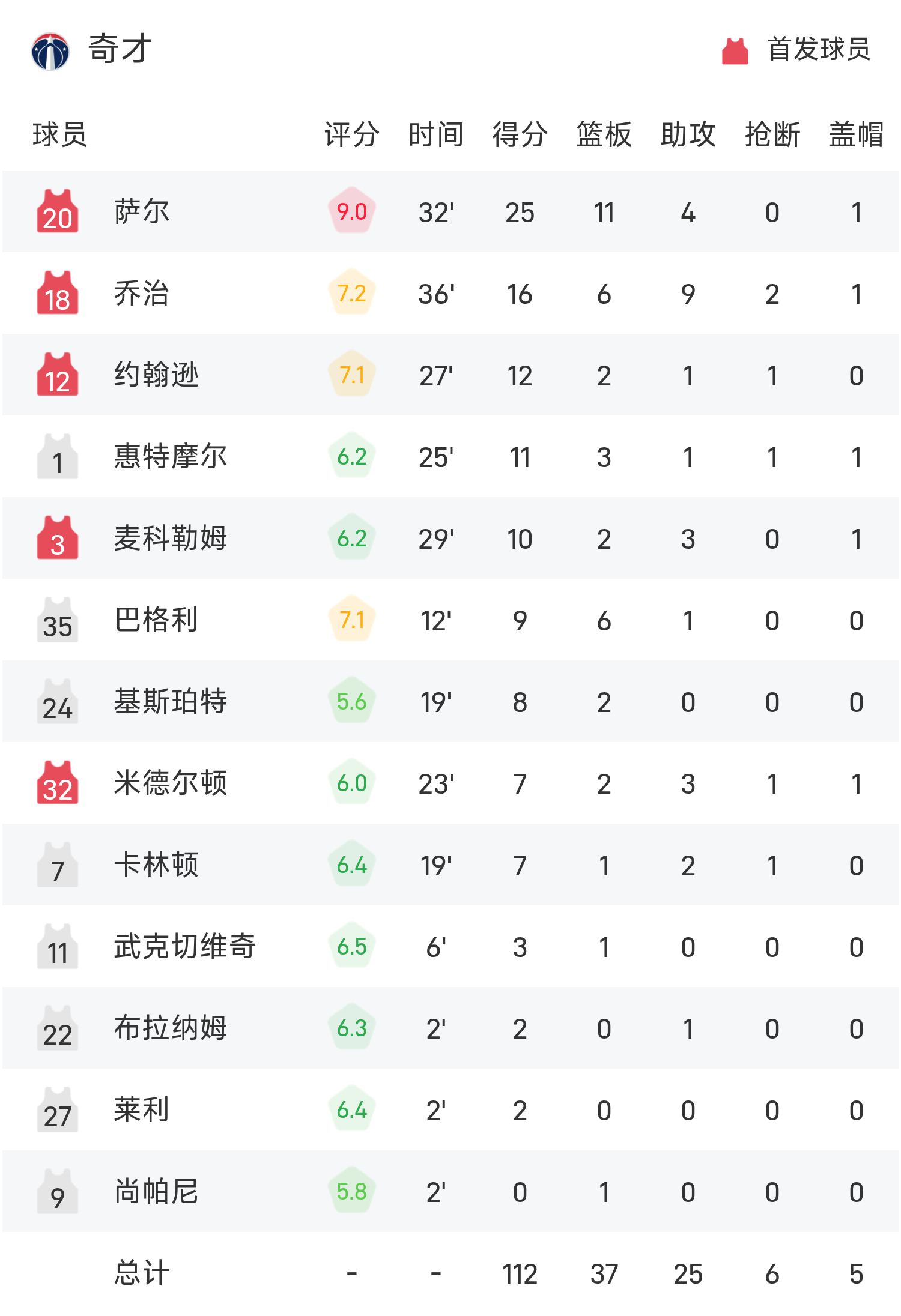
Task: Open the 奇才 team page
Action: pos(119,49)
